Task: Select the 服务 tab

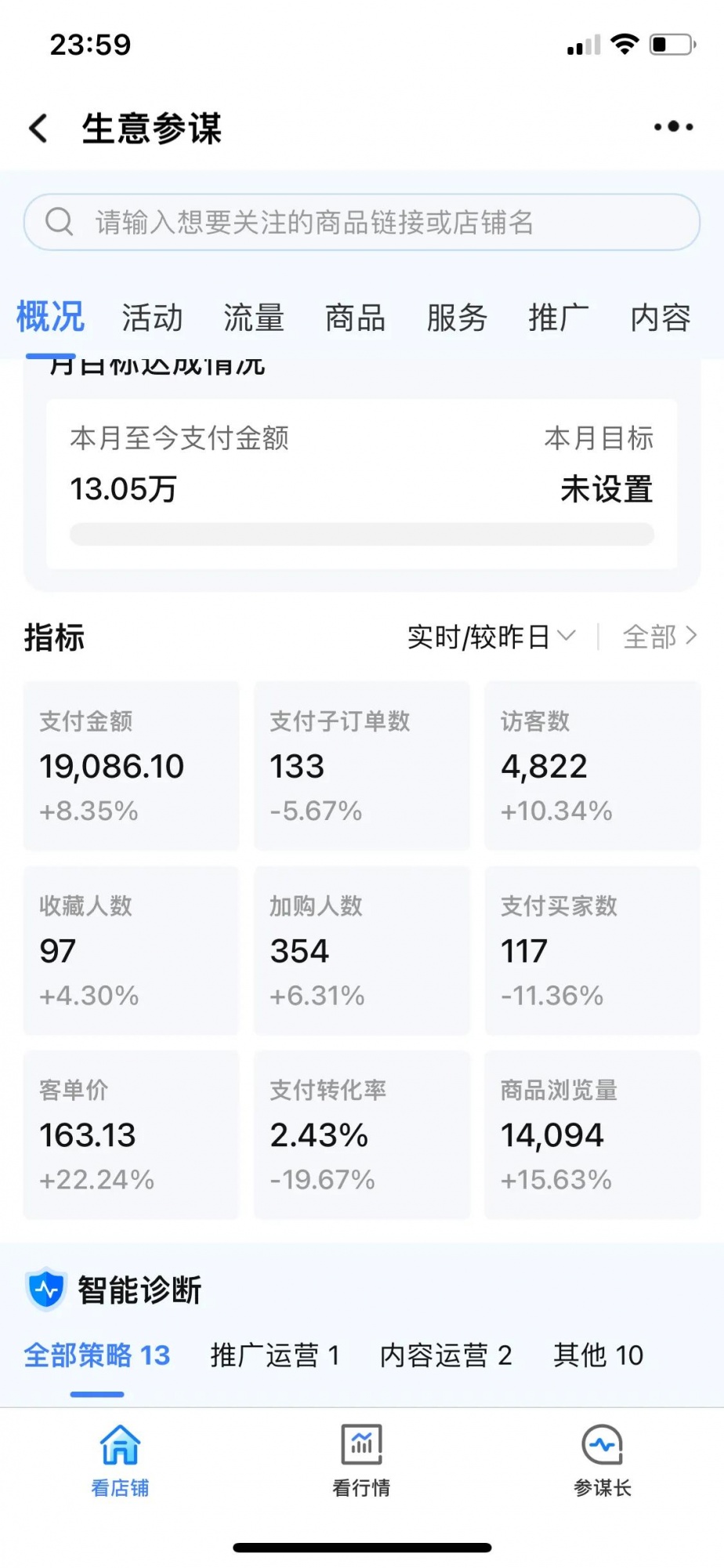Action: [457, 318]
